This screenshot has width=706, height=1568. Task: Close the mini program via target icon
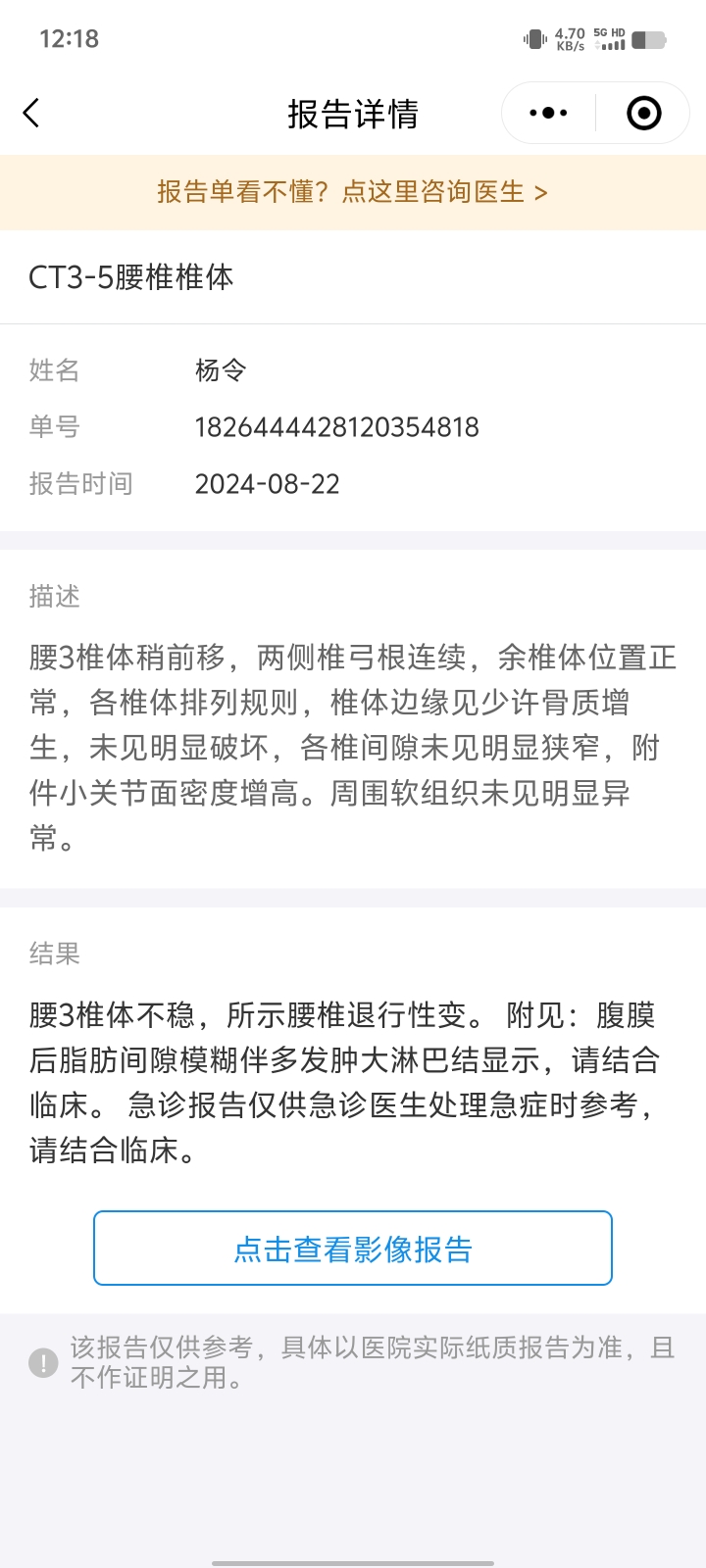coord(643,114)
